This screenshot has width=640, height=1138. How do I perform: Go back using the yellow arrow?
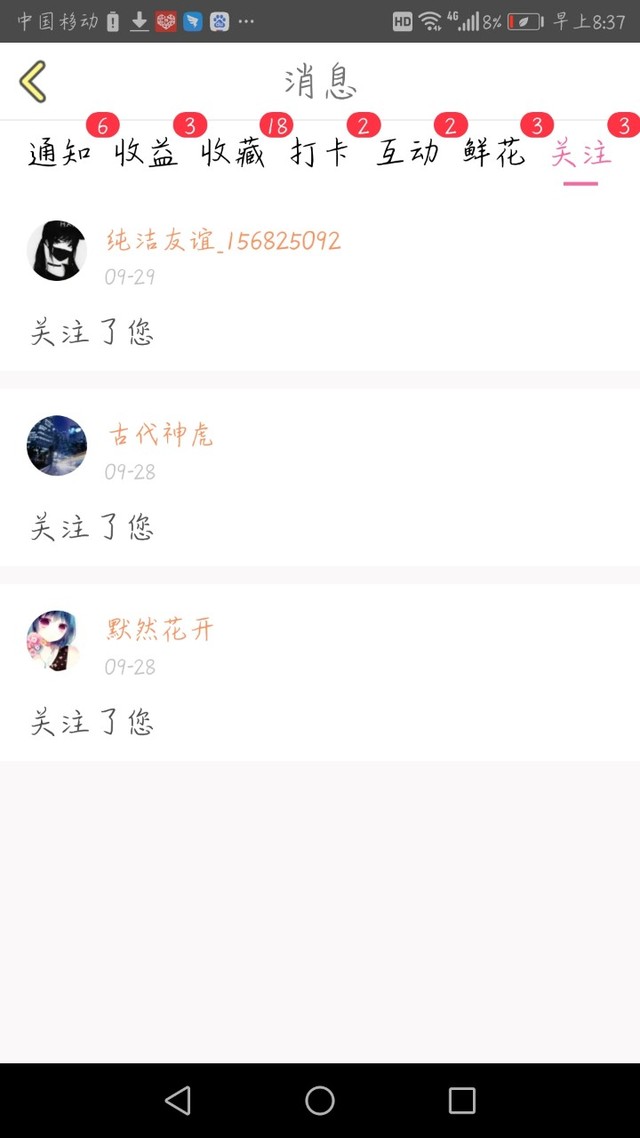pos(33,82)
